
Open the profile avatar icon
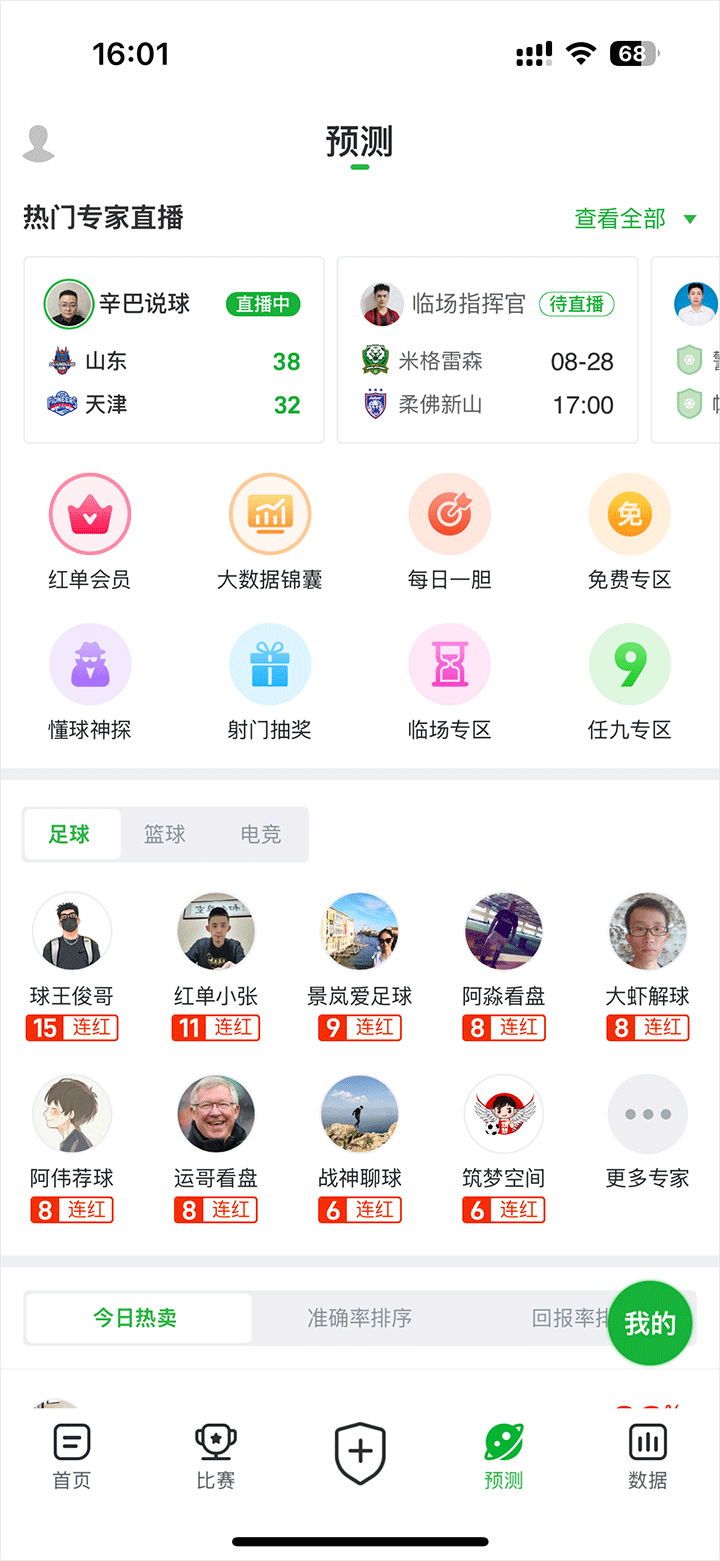tap(39, 144)
